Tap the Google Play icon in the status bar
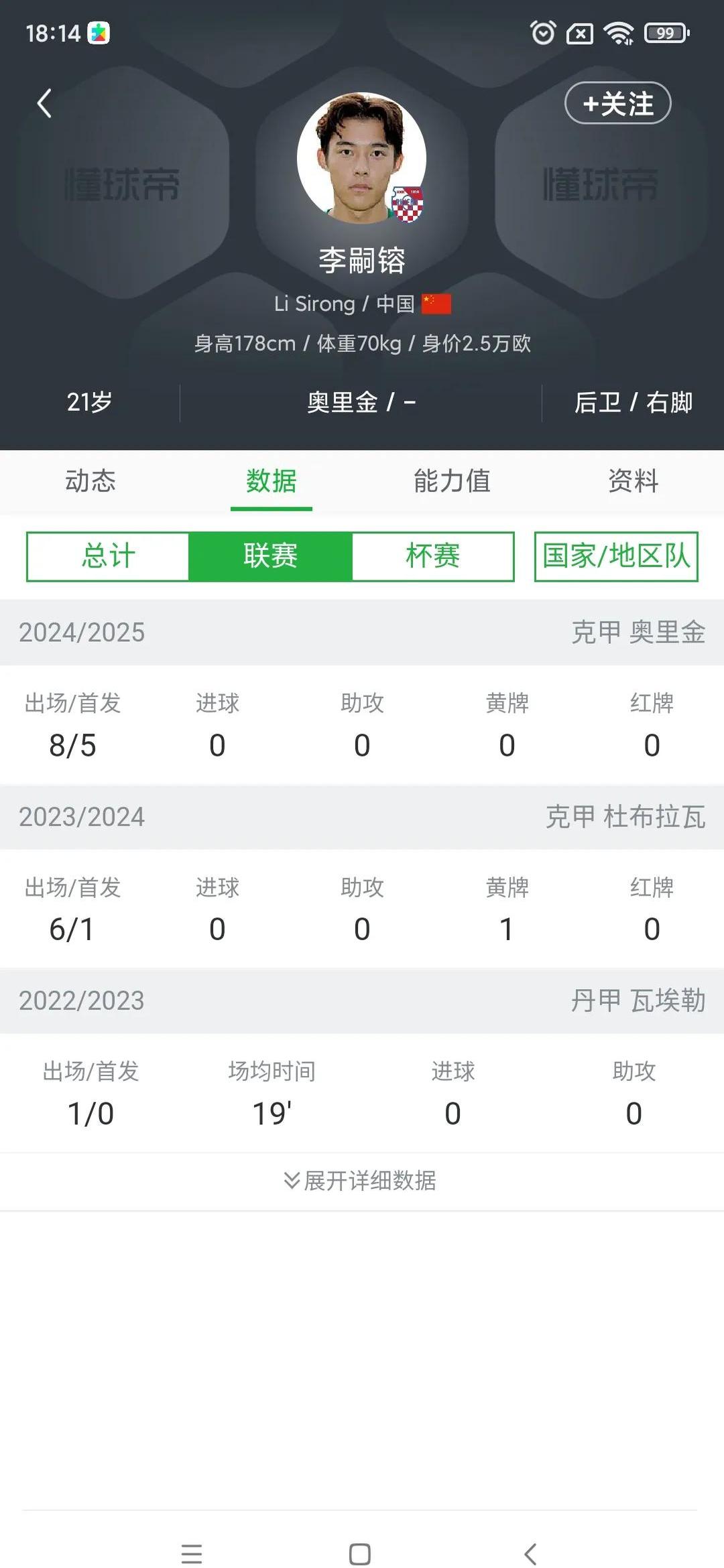Image resolution: width=724 pixels, height=1568 pixels. click(x=99, y=34)
